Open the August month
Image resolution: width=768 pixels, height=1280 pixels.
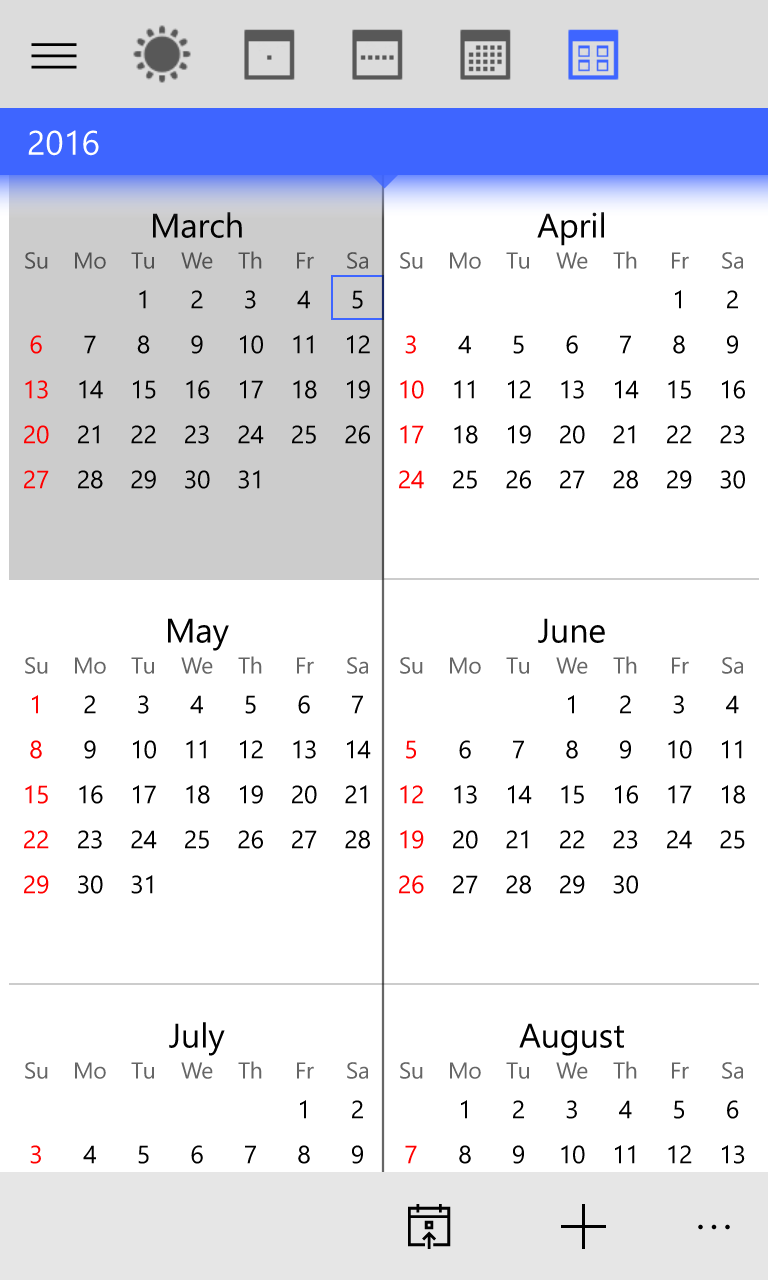572,1036
